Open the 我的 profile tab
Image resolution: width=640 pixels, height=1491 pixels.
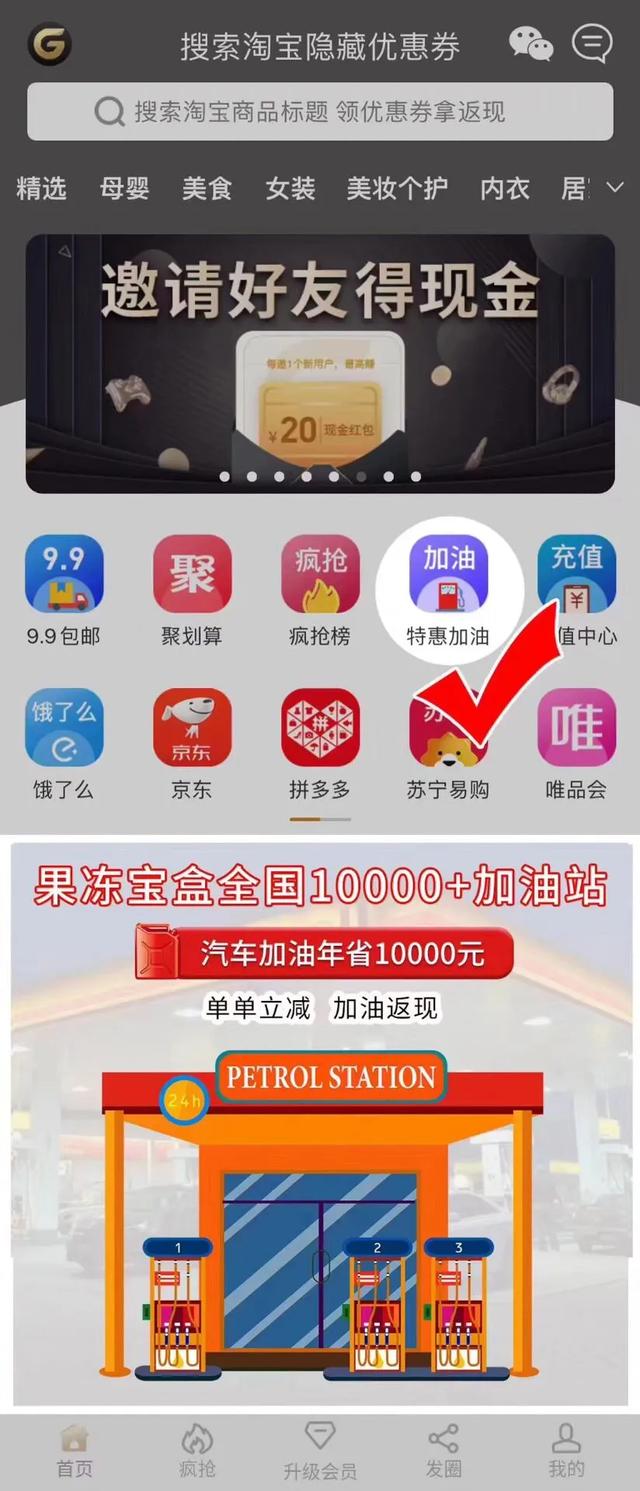point(566,1452)
